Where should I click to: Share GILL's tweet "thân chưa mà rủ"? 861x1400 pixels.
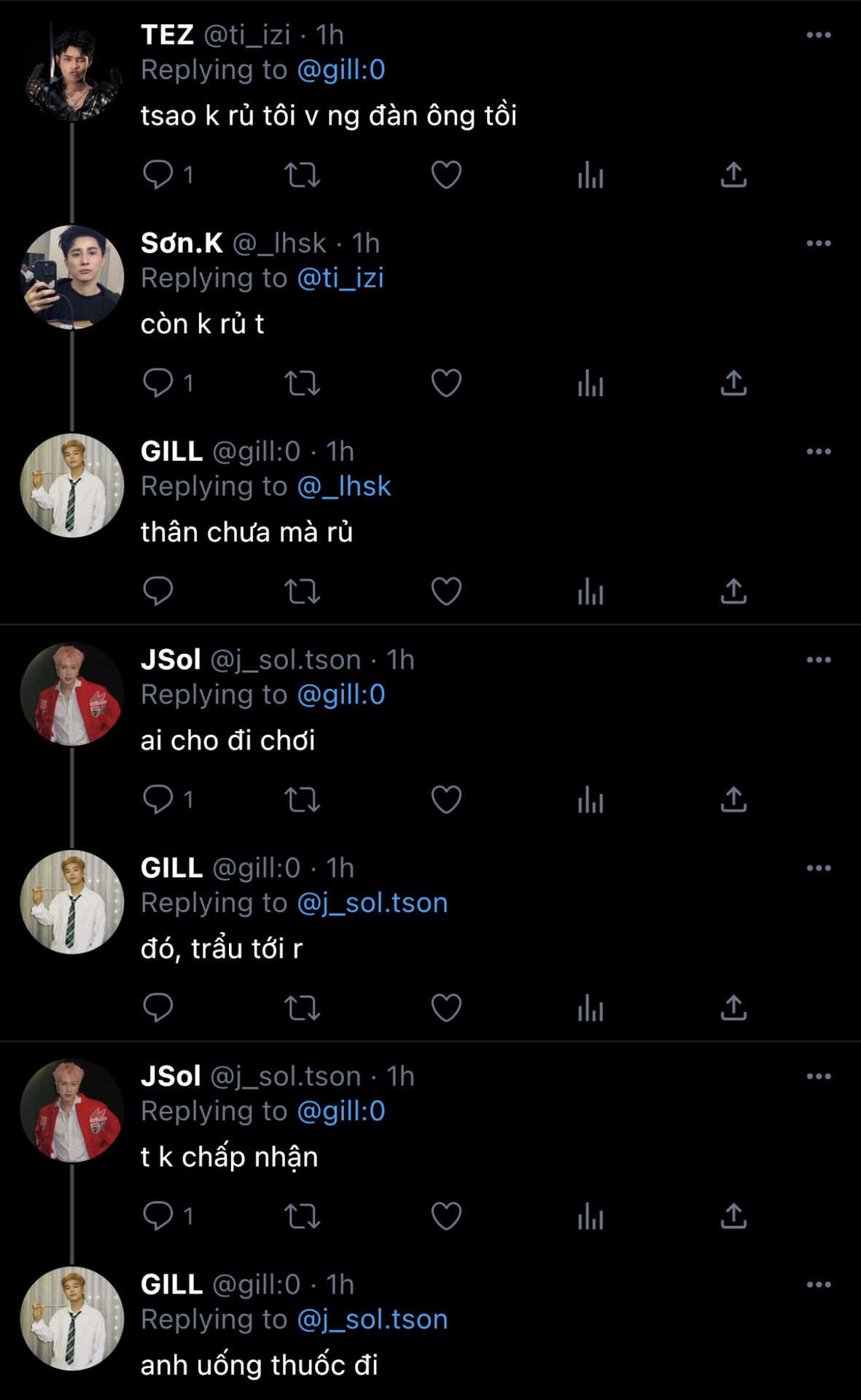[x=733, y=591]
